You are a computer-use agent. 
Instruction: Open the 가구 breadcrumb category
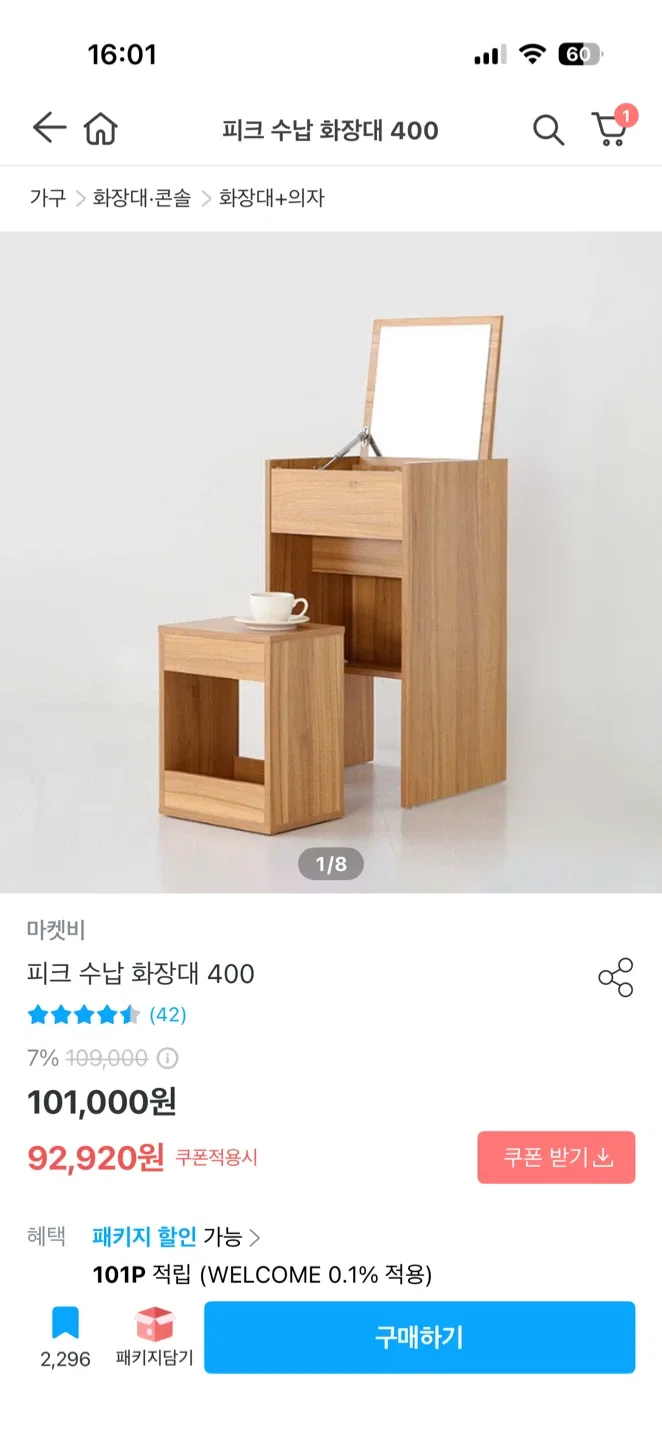point(47,198)
